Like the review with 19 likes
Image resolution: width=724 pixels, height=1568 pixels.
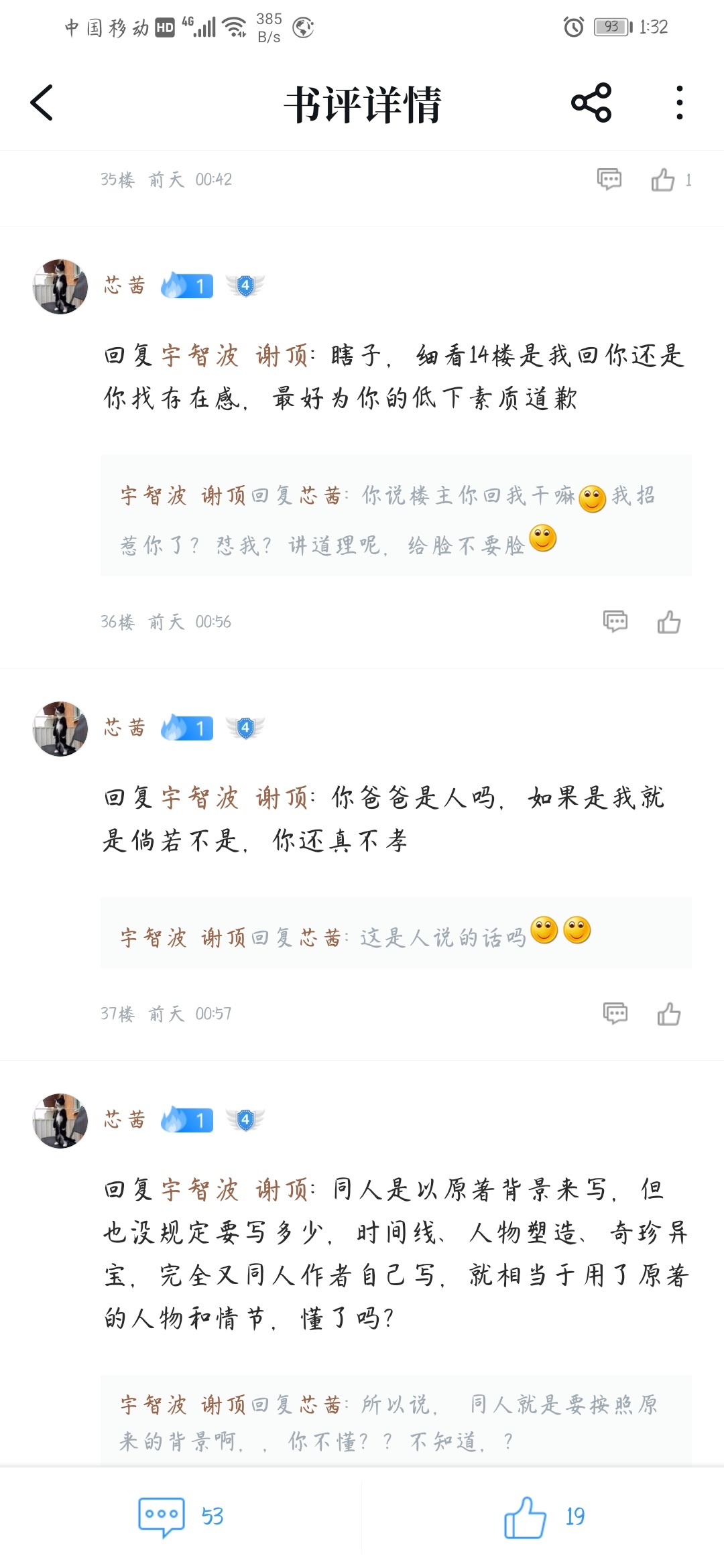coord(544,1517)
